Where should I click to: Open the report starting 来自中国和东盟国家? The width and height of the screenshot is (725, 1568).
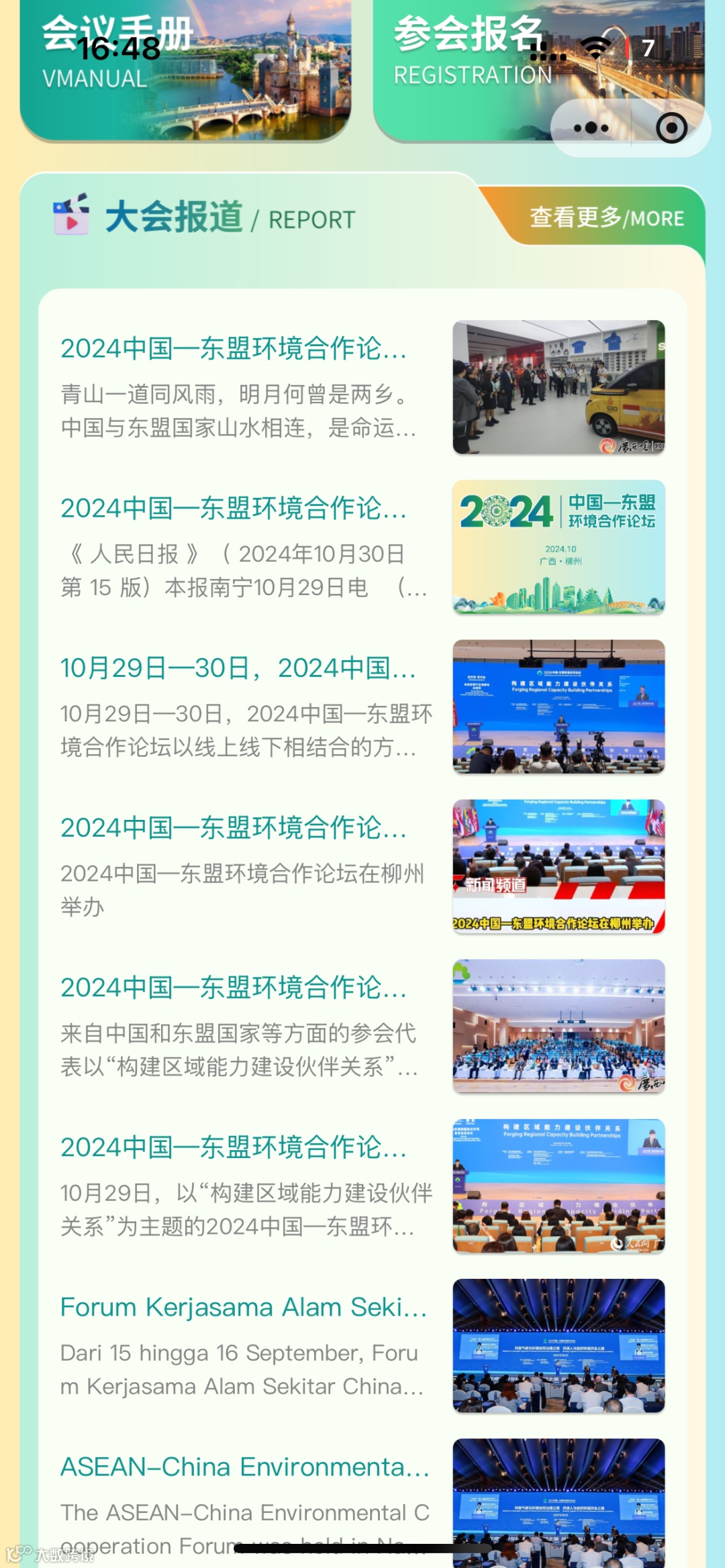coord(362,1026)
